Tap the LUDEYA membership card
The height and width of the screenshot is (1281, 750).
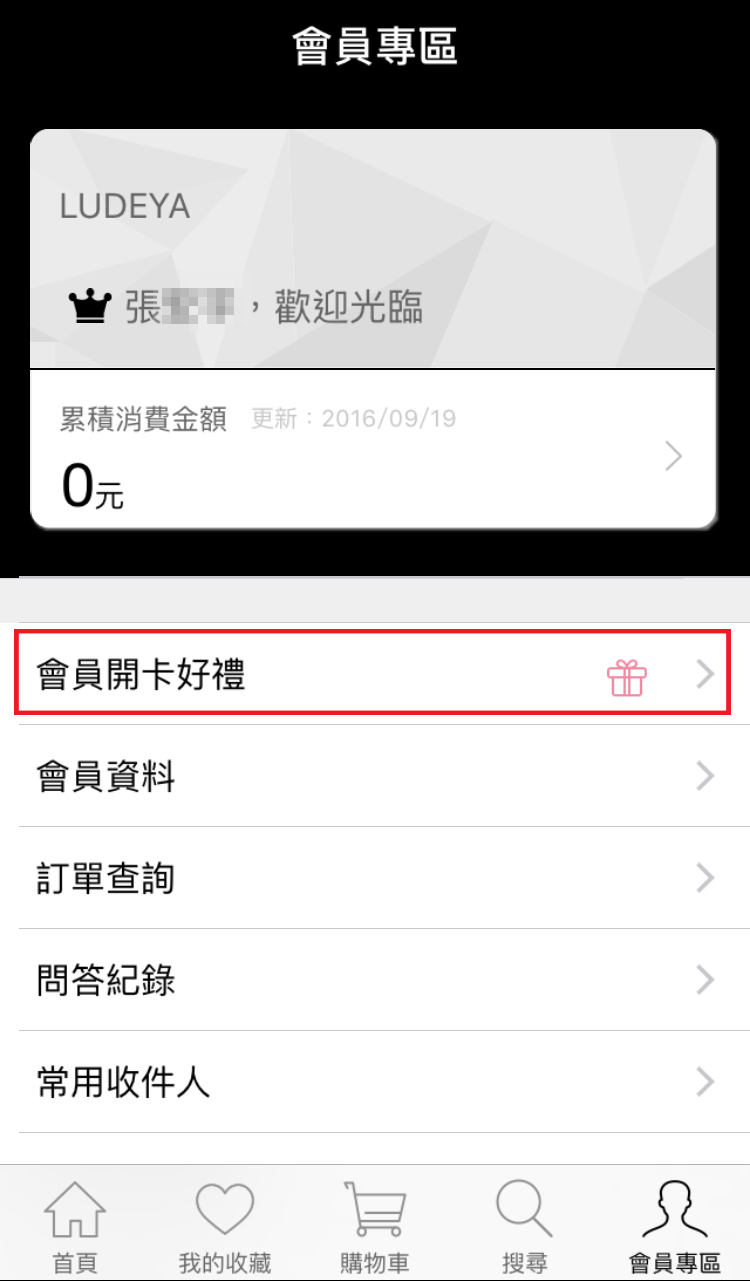coord(372,250)
